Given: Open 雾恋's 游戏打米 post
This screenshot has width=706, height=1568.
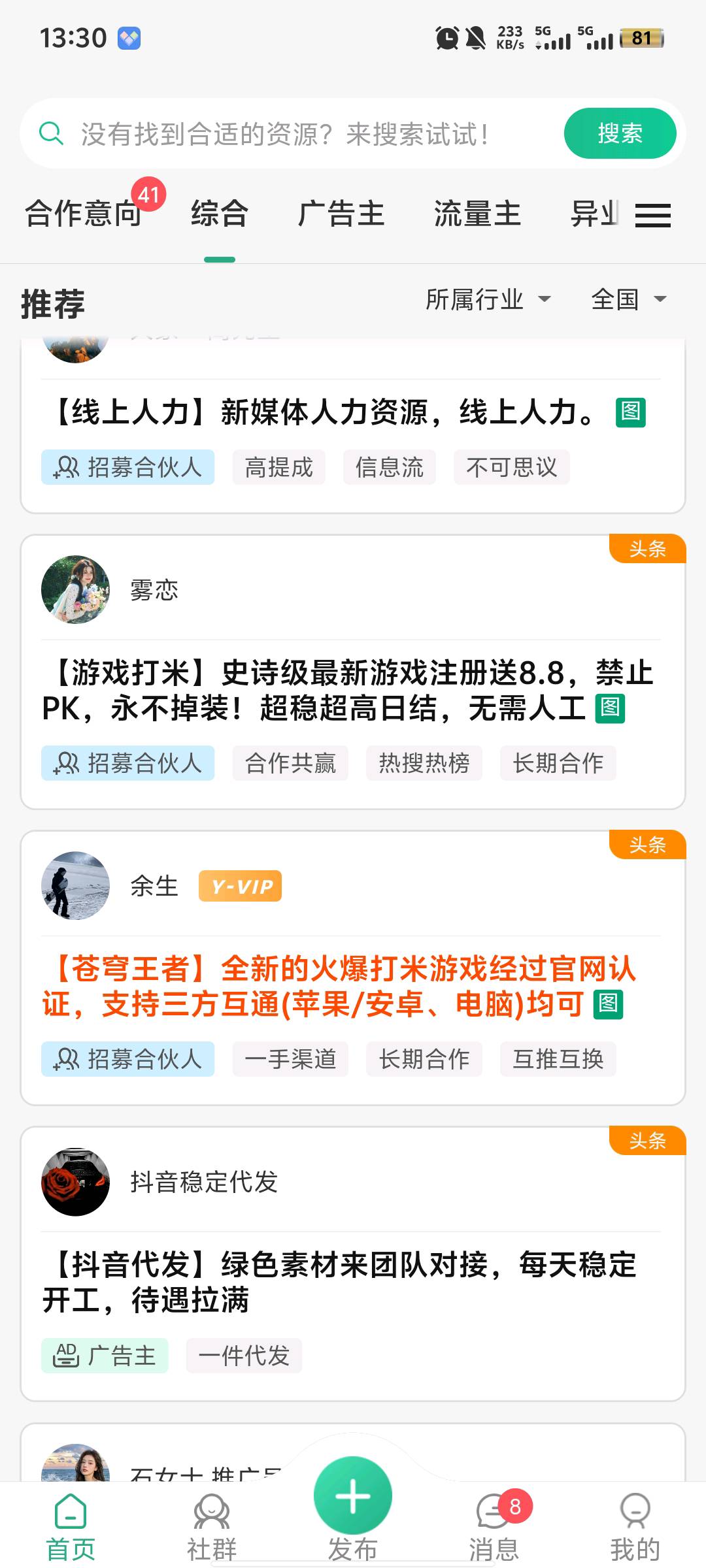Looking at the screenshot, I should pyautogui.click(x=346, y=690).
